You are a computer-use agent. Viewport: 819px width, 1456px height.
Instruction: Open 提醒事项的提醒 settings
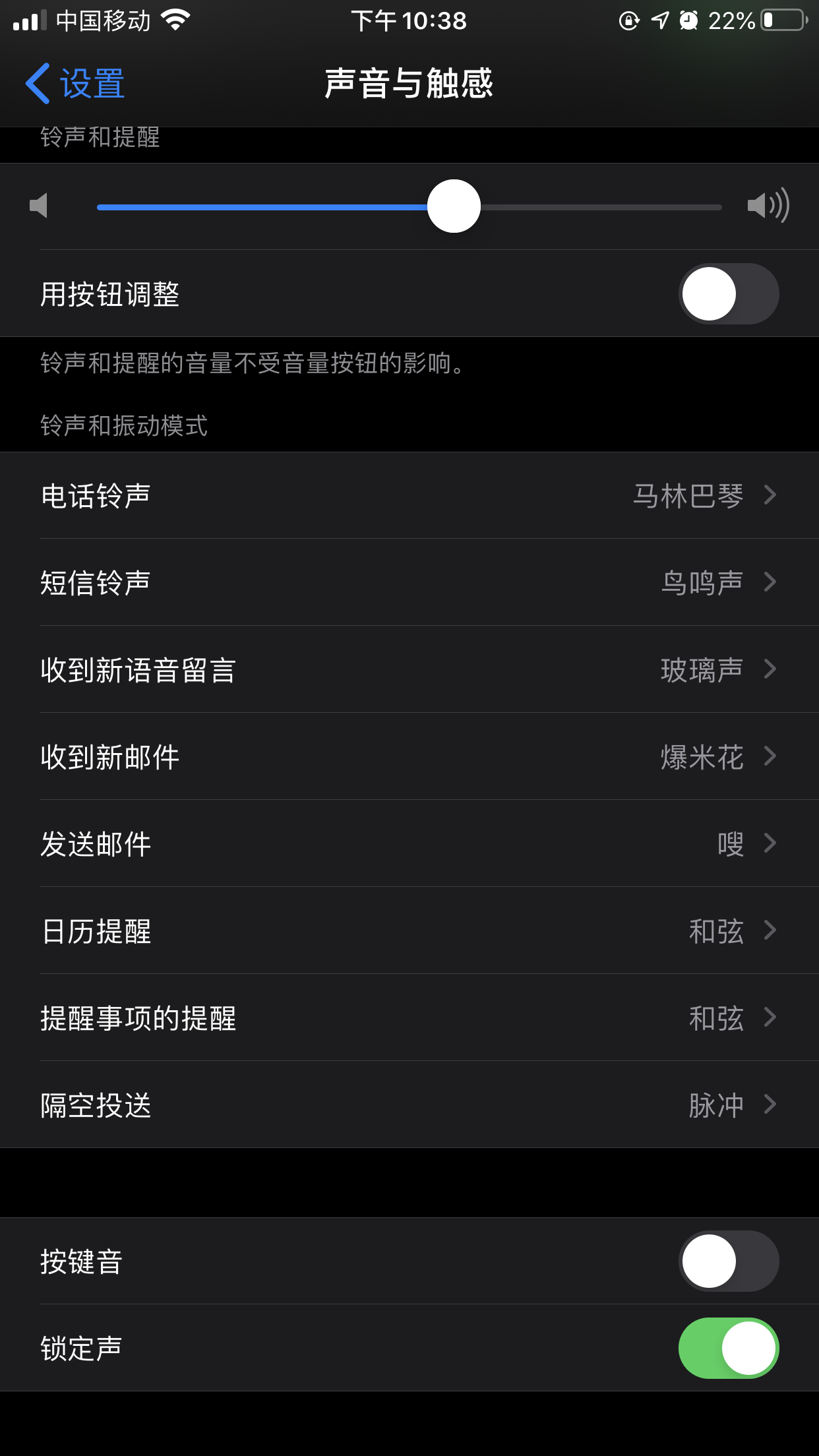tap(409, 1018)
